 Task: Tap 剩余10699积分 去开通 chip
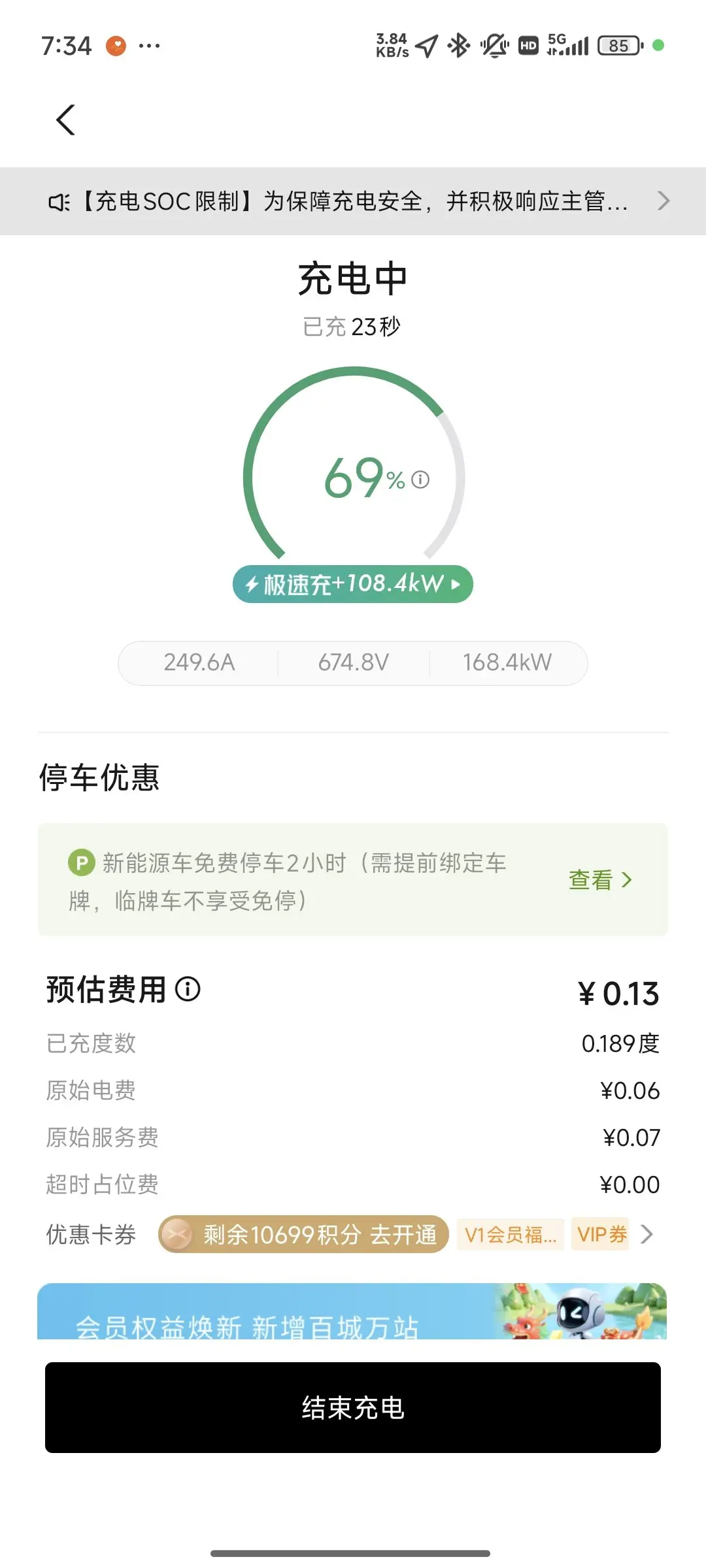pyautogui.click(x=303, y=1234)
